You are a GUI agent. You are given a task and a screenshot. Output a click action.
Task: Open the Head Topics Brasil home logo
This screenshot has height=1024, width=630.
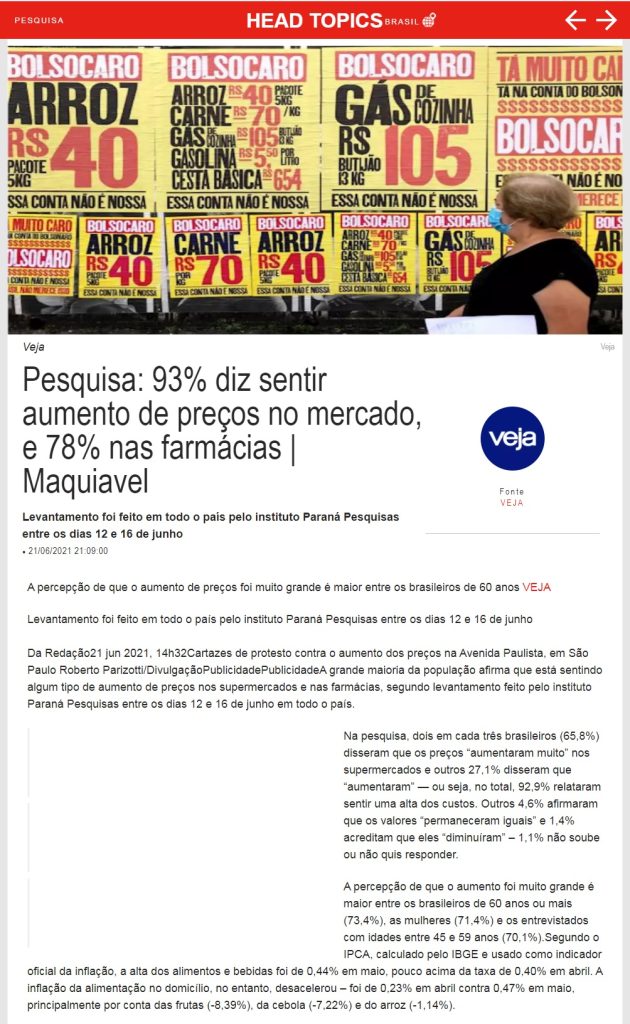(340, 20)
